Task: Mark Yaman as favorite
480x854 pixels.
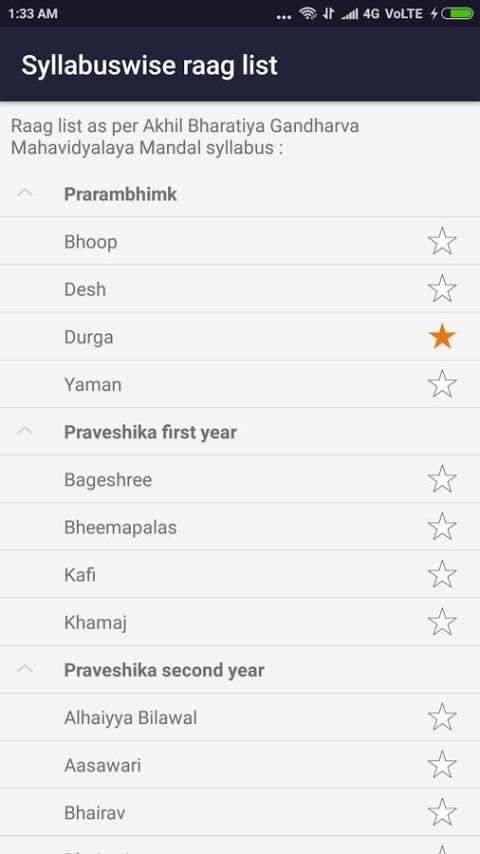Action: click(x=442, y=384)
